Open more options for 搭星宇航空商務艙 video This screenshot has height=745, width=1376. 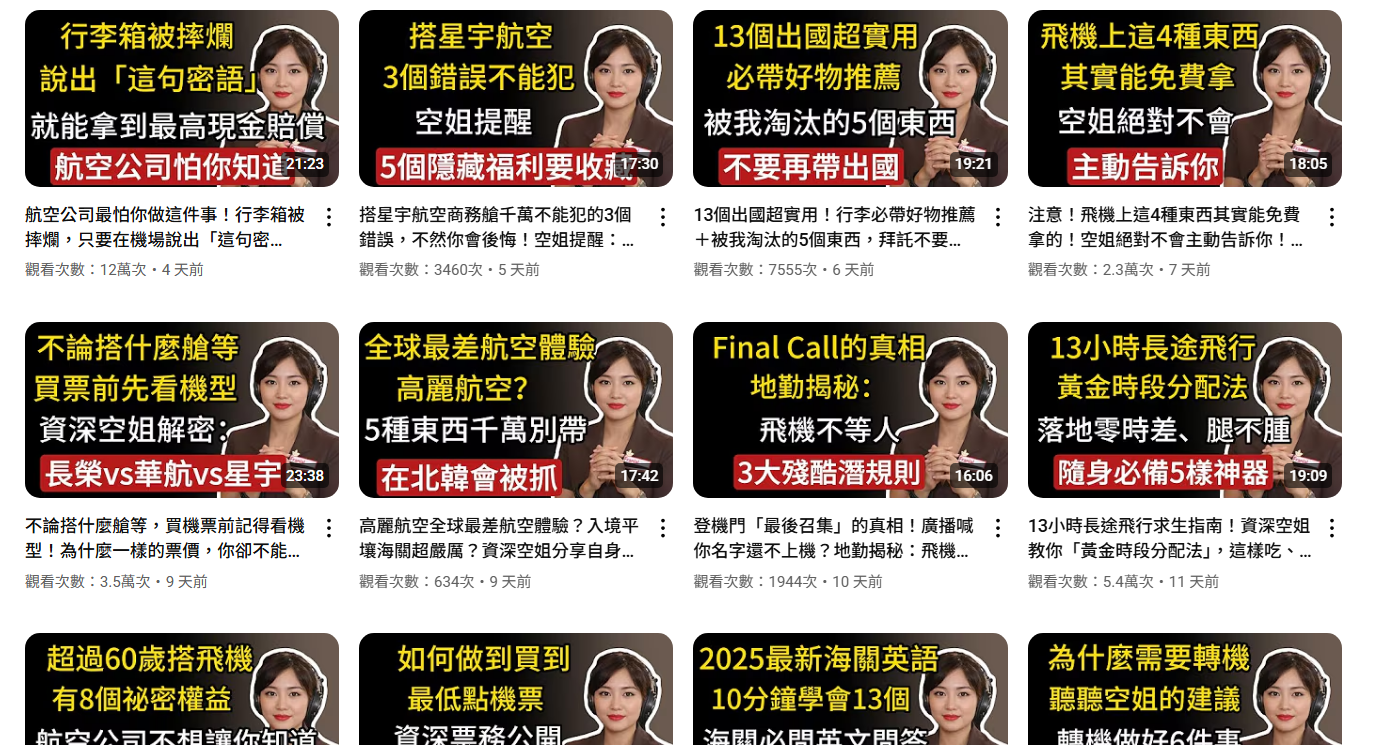(662, 217)
